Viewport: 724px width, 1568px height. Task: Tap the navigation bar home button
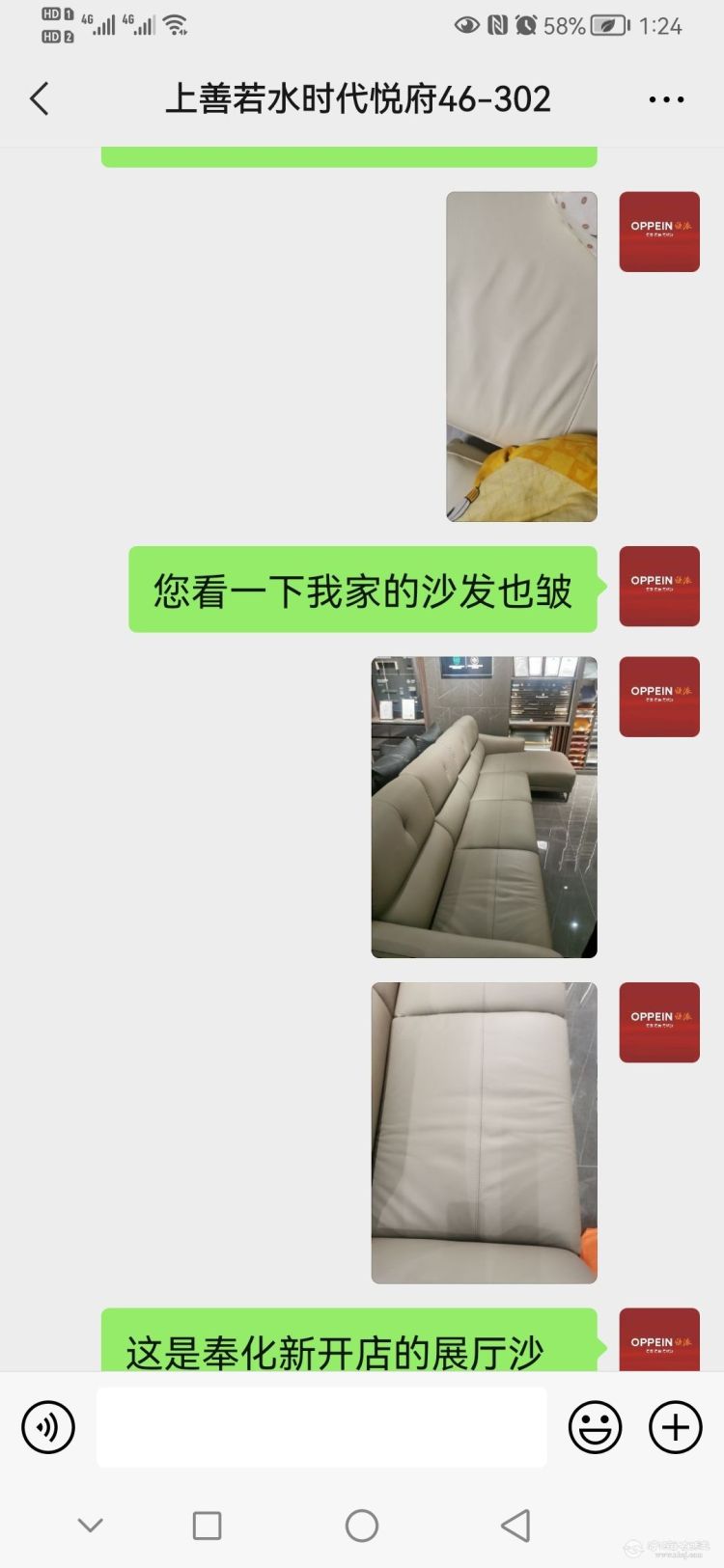(x=362, y=1526)
